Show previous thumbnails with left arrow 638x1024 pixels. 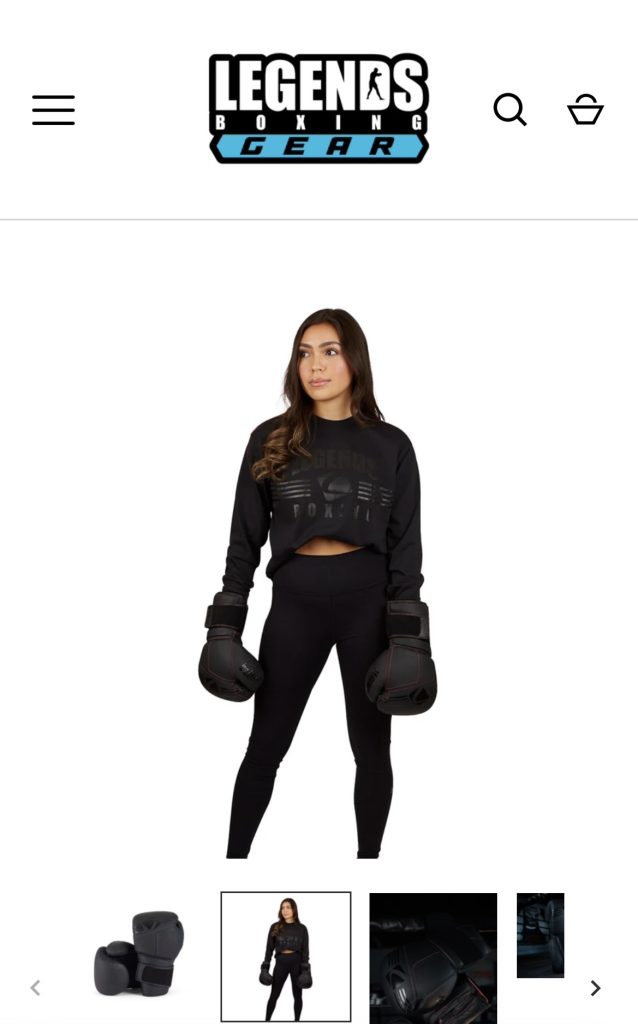click(x=35, y=988)
